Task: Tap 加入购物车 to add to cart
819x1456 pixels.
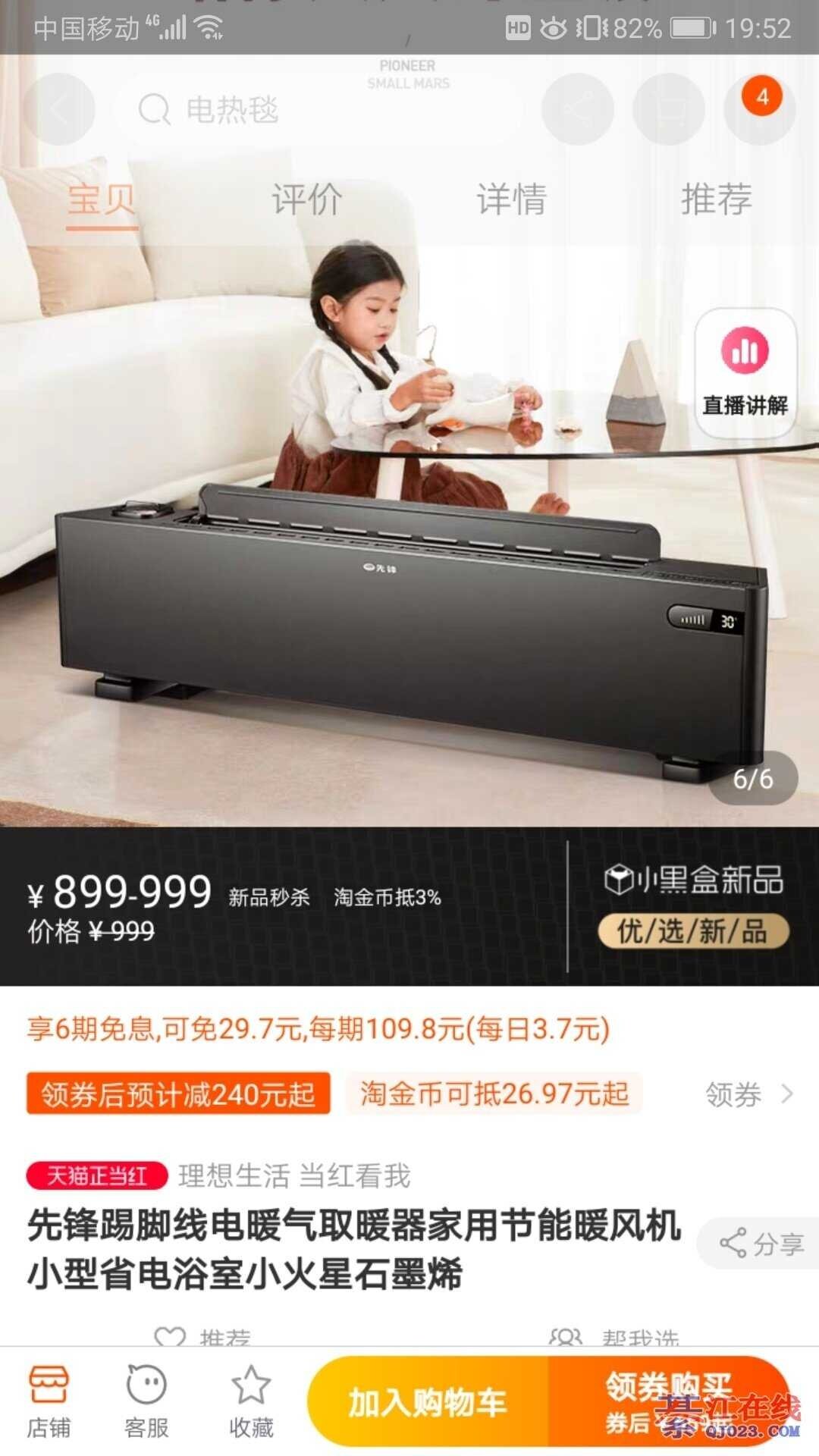Action: 428,1402
